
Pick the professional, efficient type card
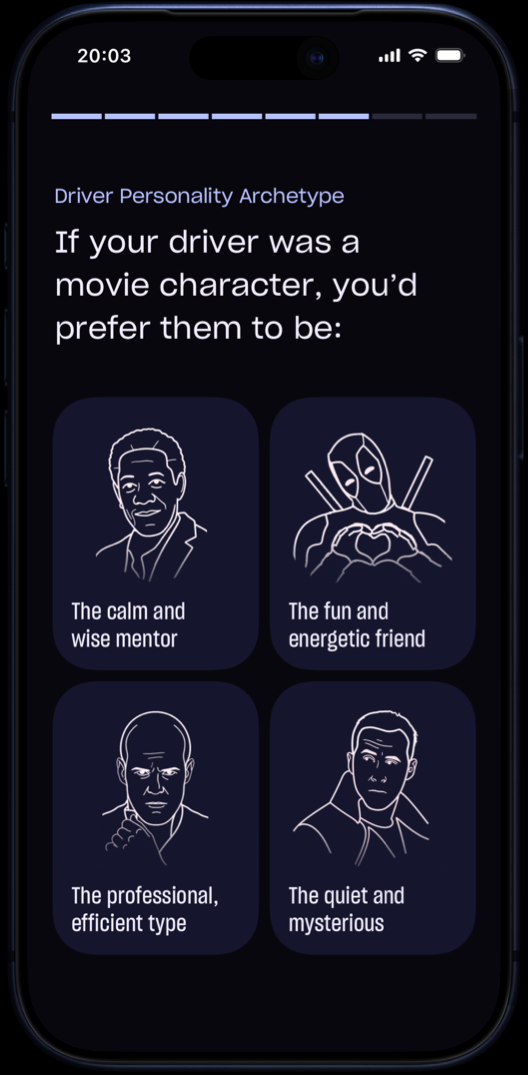[x=156, y=818]
